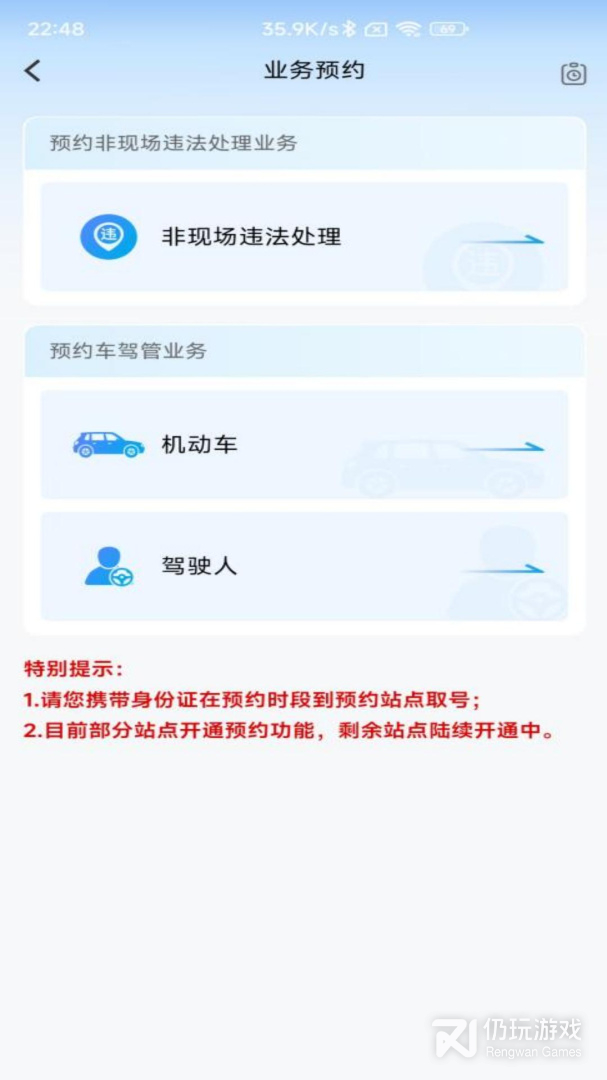Go back using the top-left arrow
This screenshot has height=1080, width=607.
coord(33,70)
